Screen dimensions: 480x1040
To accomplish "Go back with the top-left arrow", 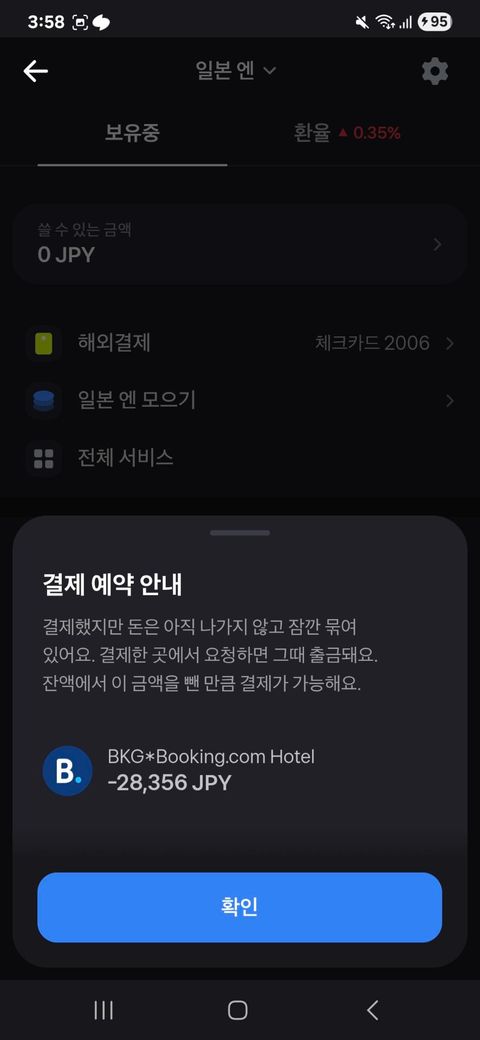I will click(36, 71).
